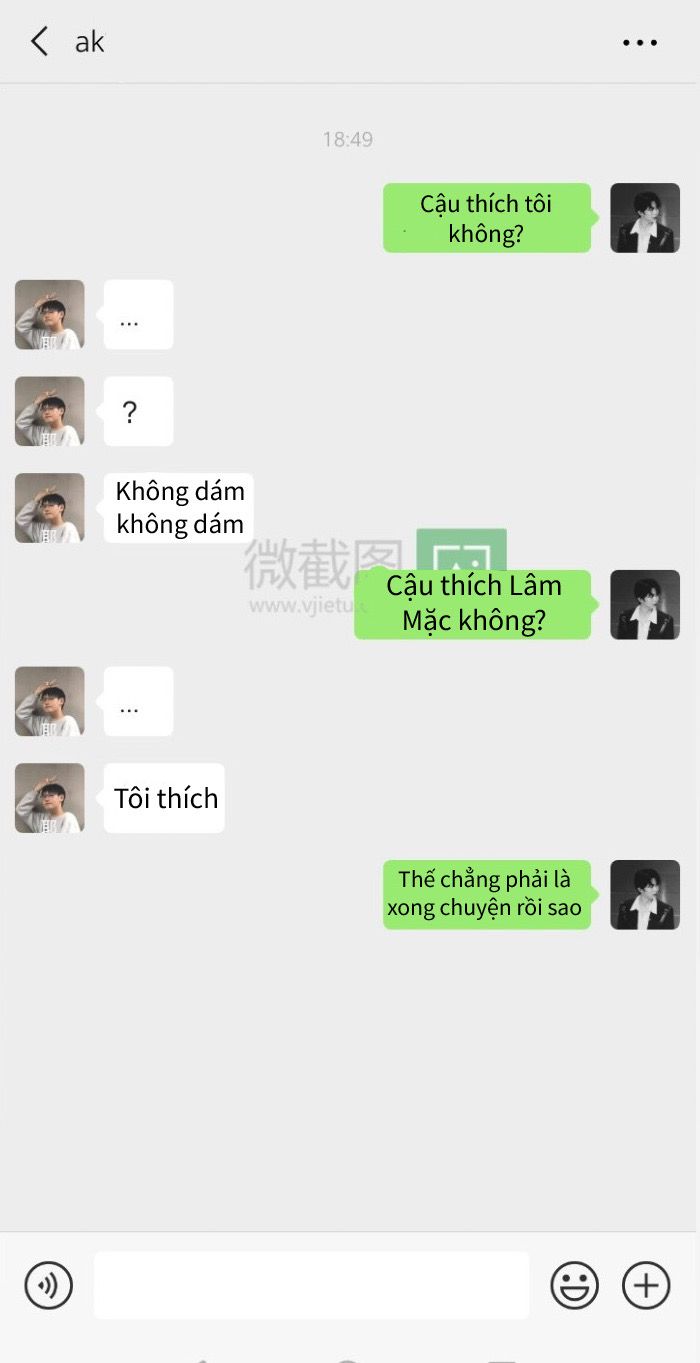Go back from the ak chat
The width and height of the screenshot is (700, 1363).
39,42
